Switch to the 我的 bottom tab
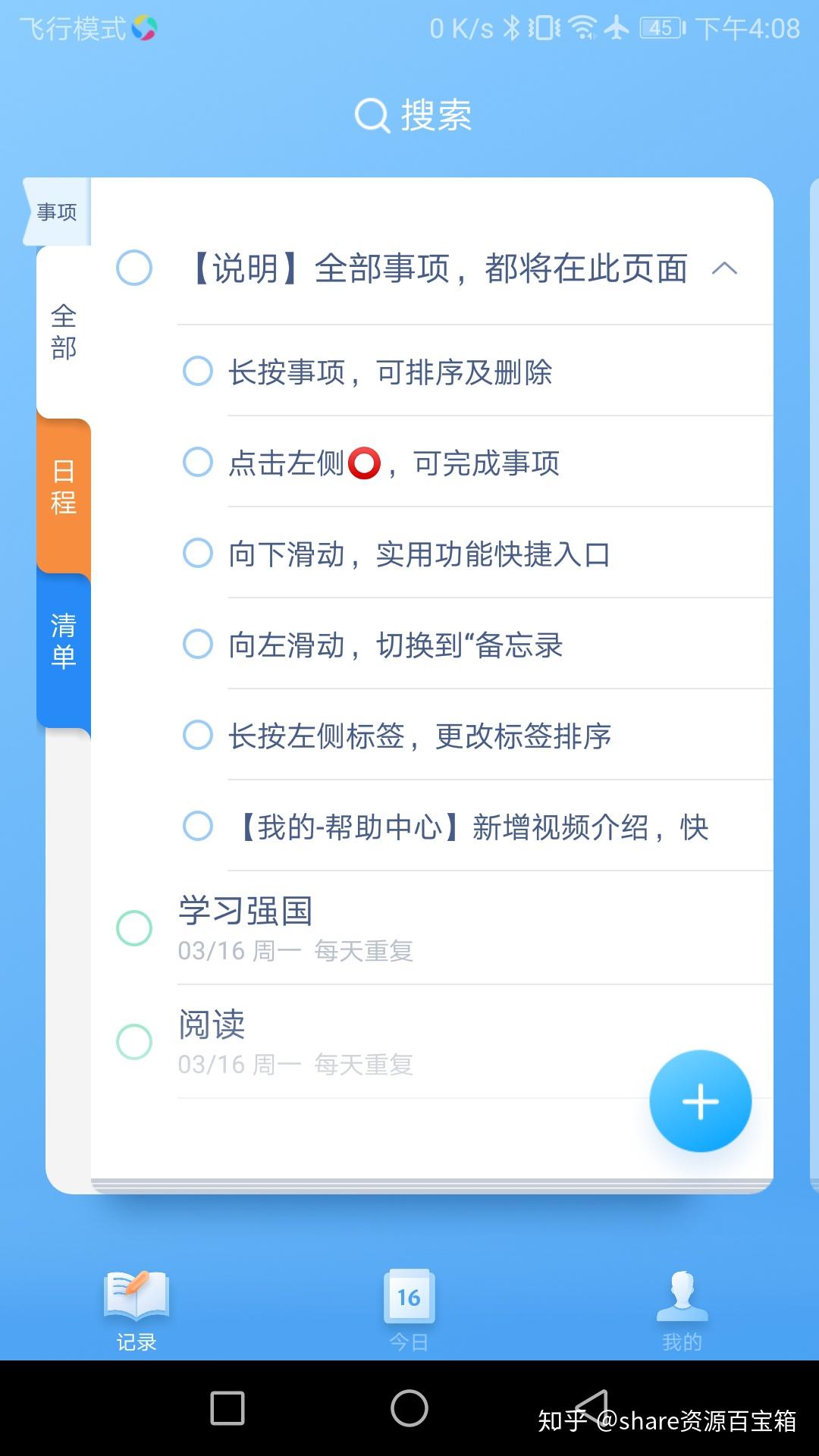Viewport: 819px width, 1456px height. 682,1310
